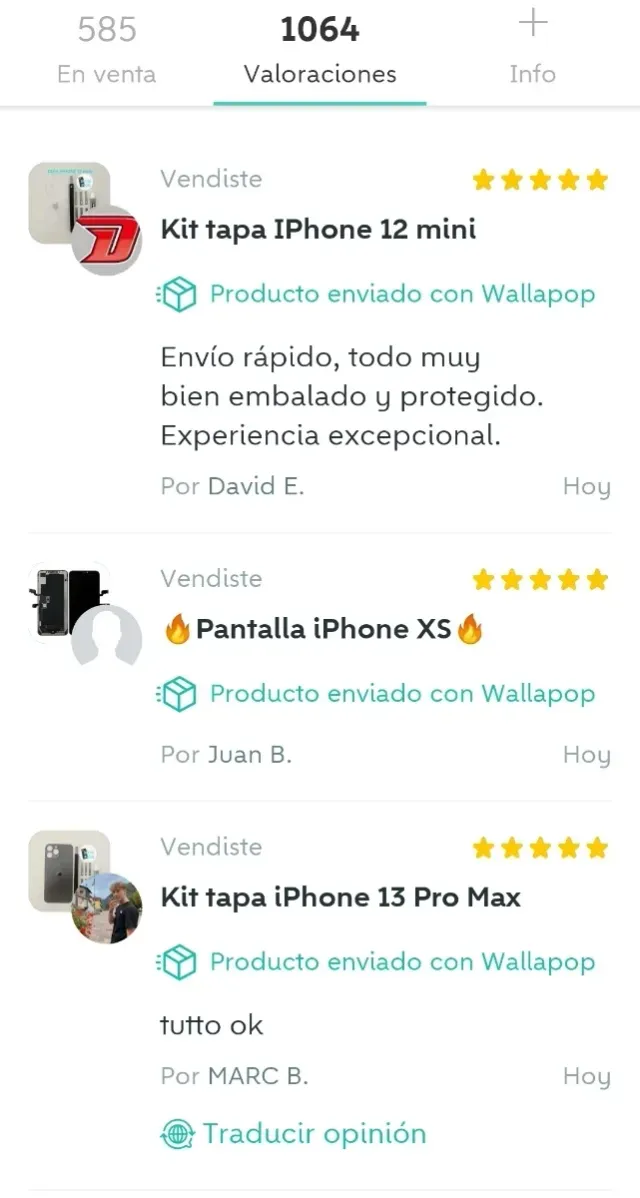Select the Valoraciones tab
The width and height of the screenshot is (640, 1198).
click(320, 52)
